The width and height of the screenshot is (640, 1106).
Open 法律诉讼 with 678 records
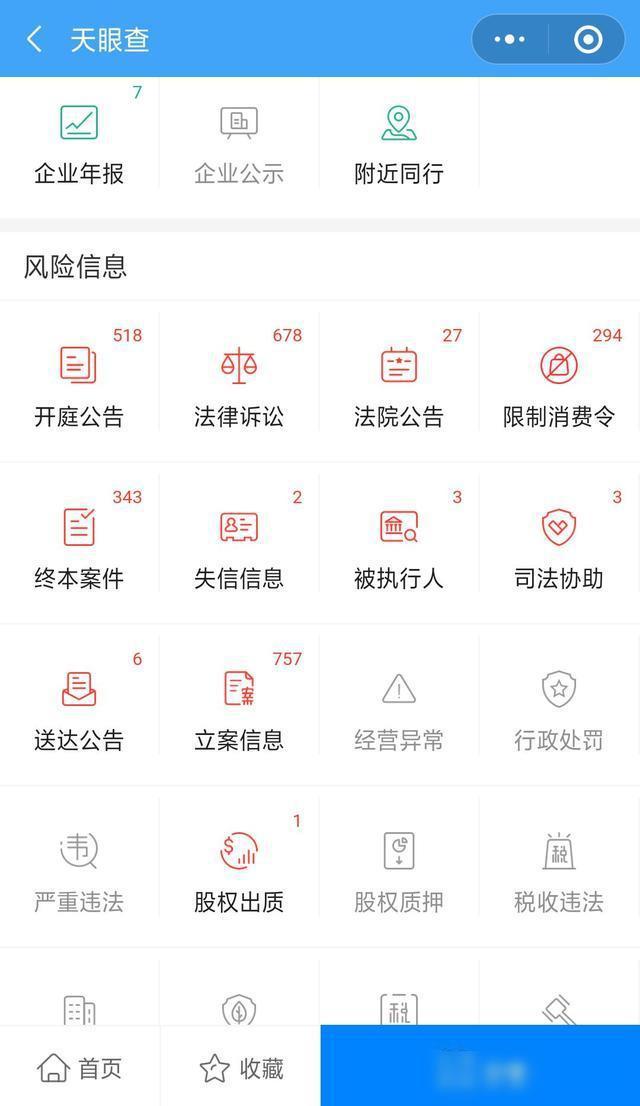click(x=239, y=379)
